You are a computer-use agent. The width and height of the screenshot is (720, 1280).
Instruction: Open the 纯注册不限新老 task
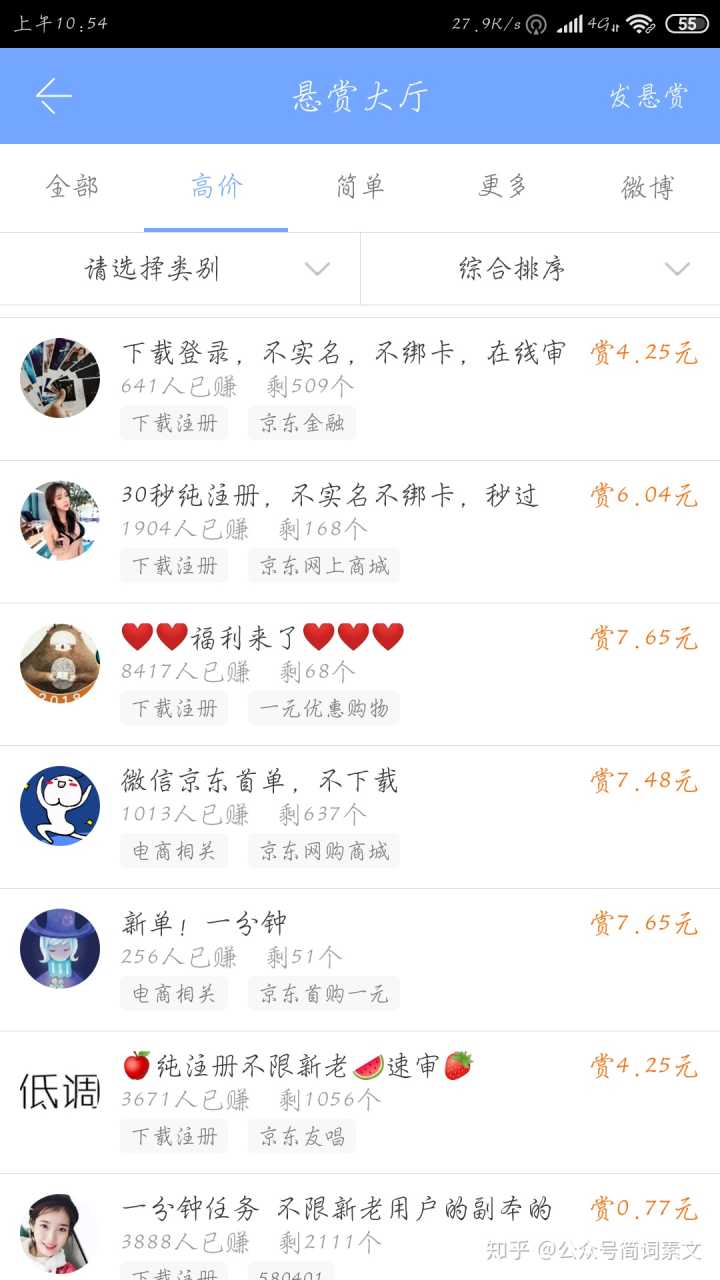[297, 1066]
